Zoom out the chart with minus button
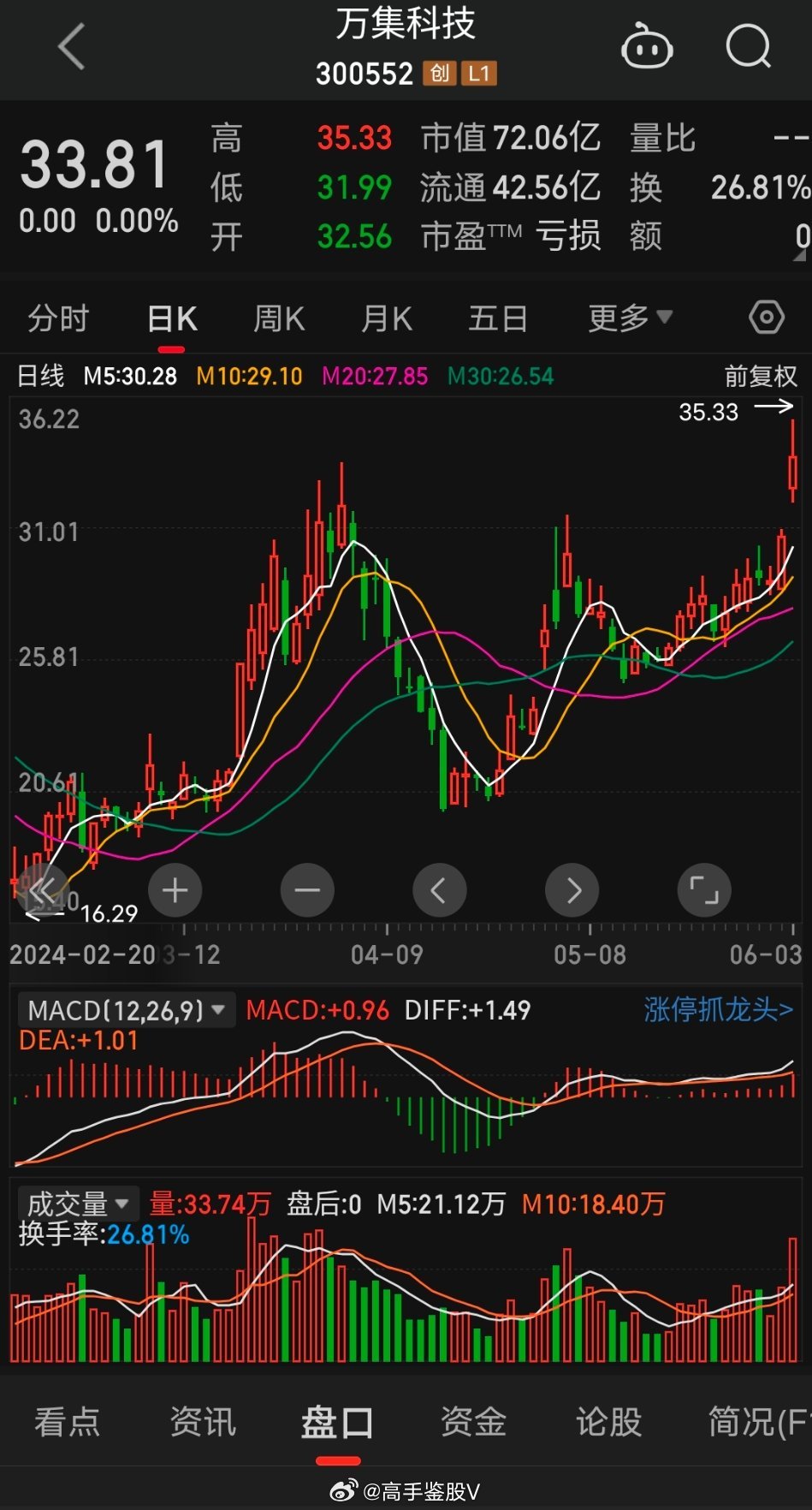The width and height of the screenshot is (812, 1510). pyautogui.click(x=307, y=890)
